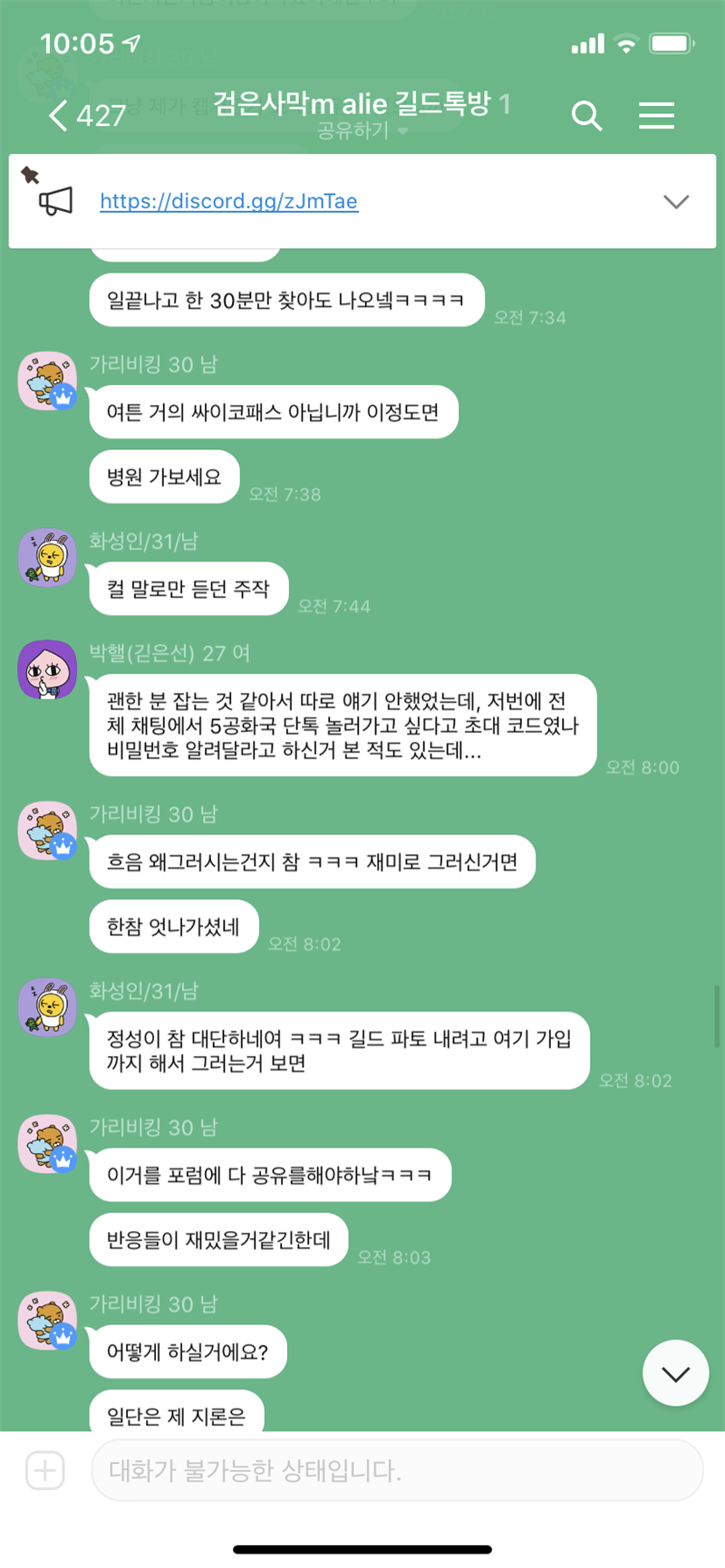Expand the pinned notice banner

point(676,201)
